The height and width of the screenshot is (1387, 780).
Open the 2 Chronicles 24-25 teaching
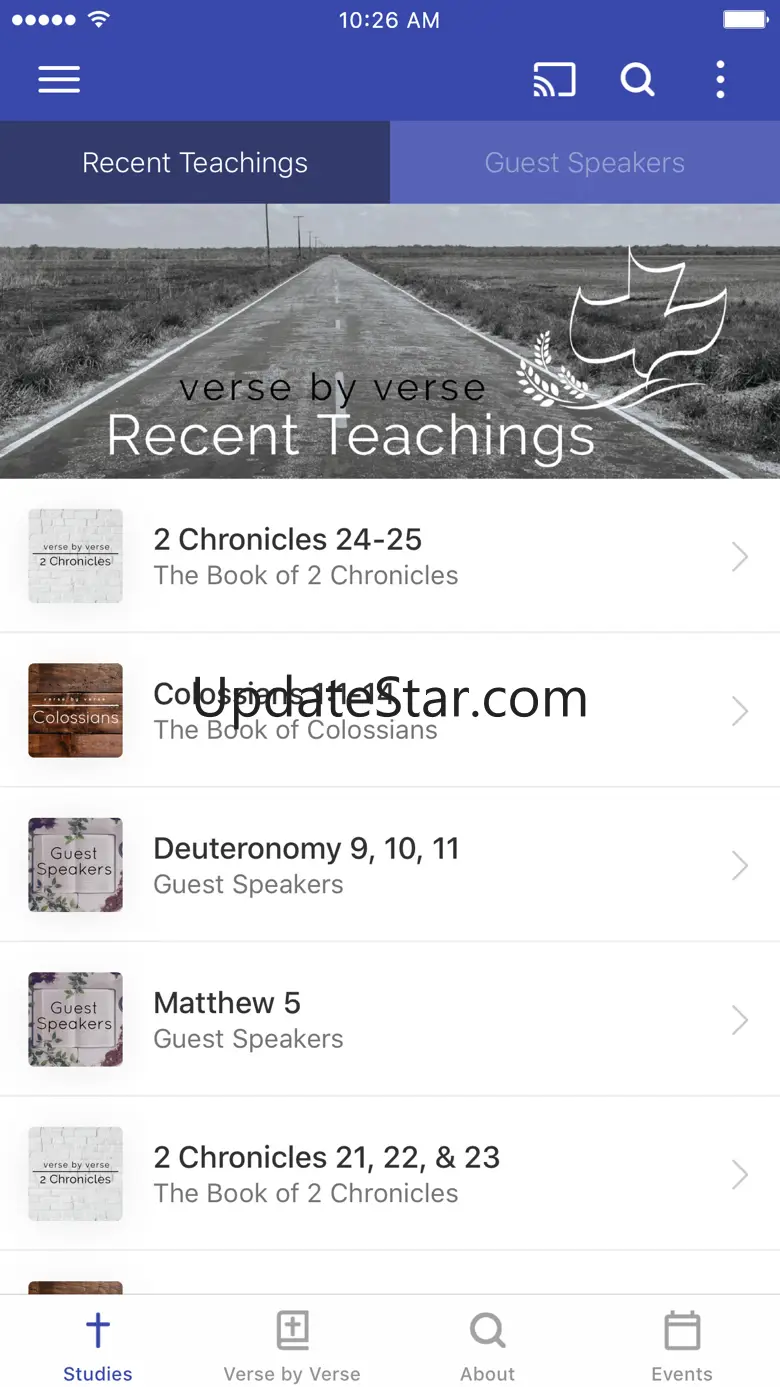[x=389, y=556]
